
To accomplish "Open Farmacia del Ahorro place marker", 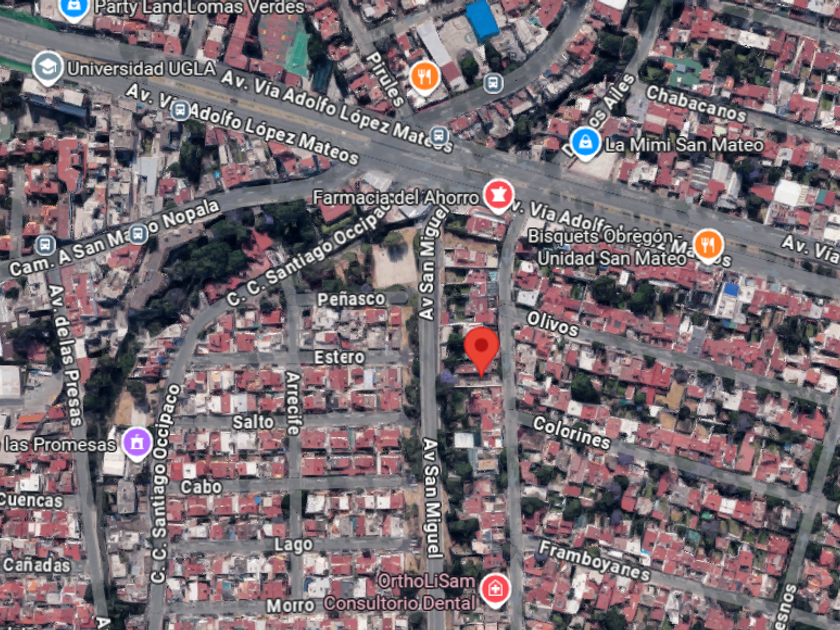I will click(498, 196).
